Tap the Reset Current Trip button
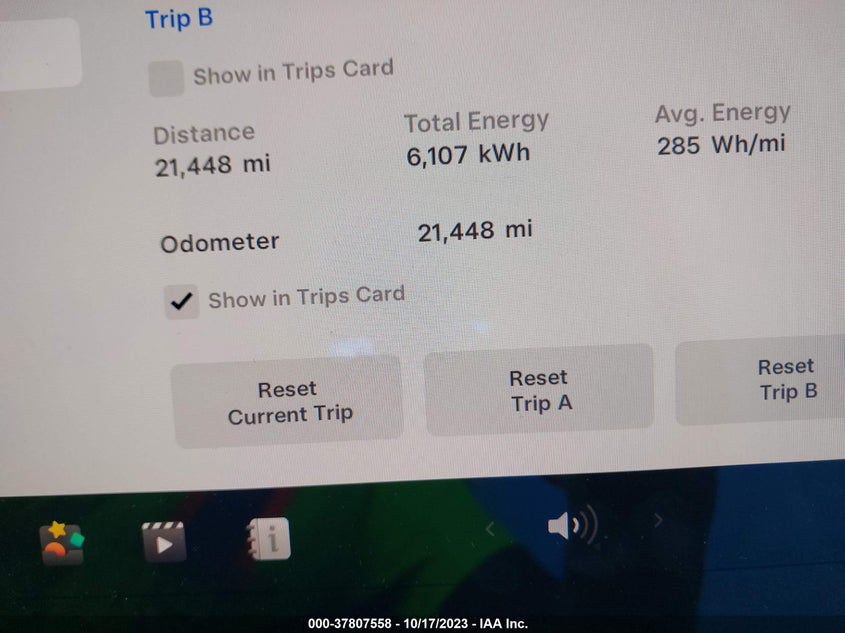This screenshot has height=633, width=845. coord(289,402)
